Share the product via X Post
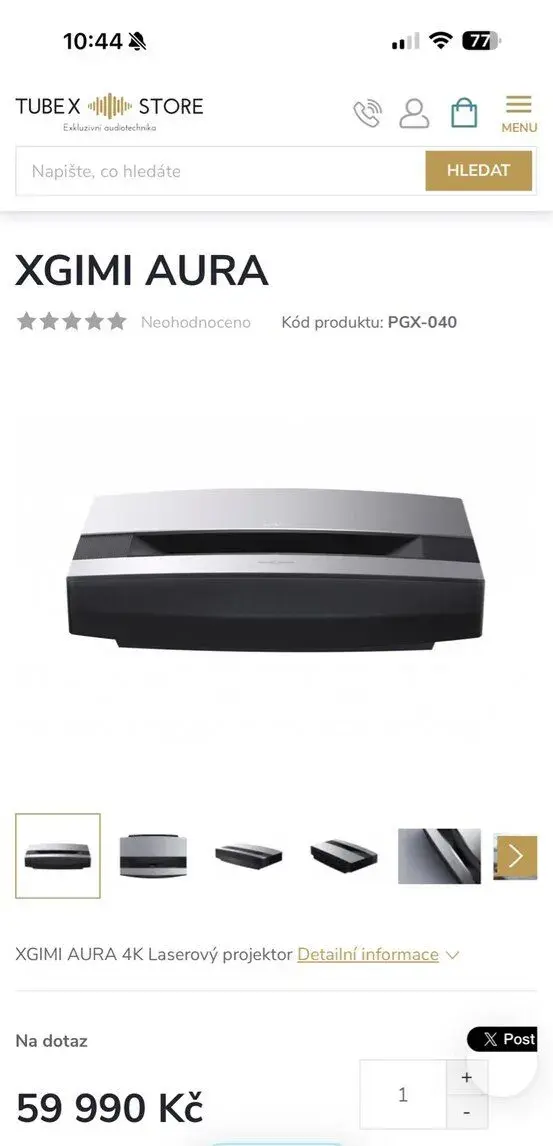 click(502, 1039)
